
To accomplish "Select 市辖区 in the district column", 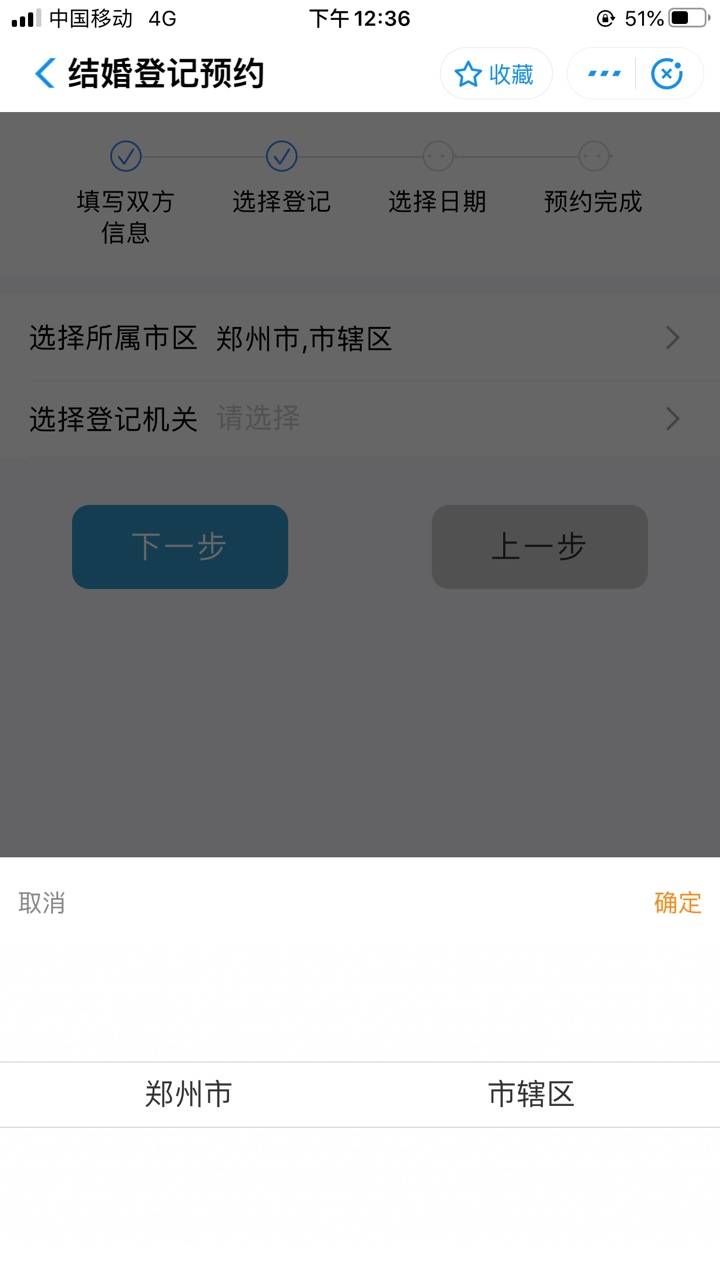I will [531, 1094].
